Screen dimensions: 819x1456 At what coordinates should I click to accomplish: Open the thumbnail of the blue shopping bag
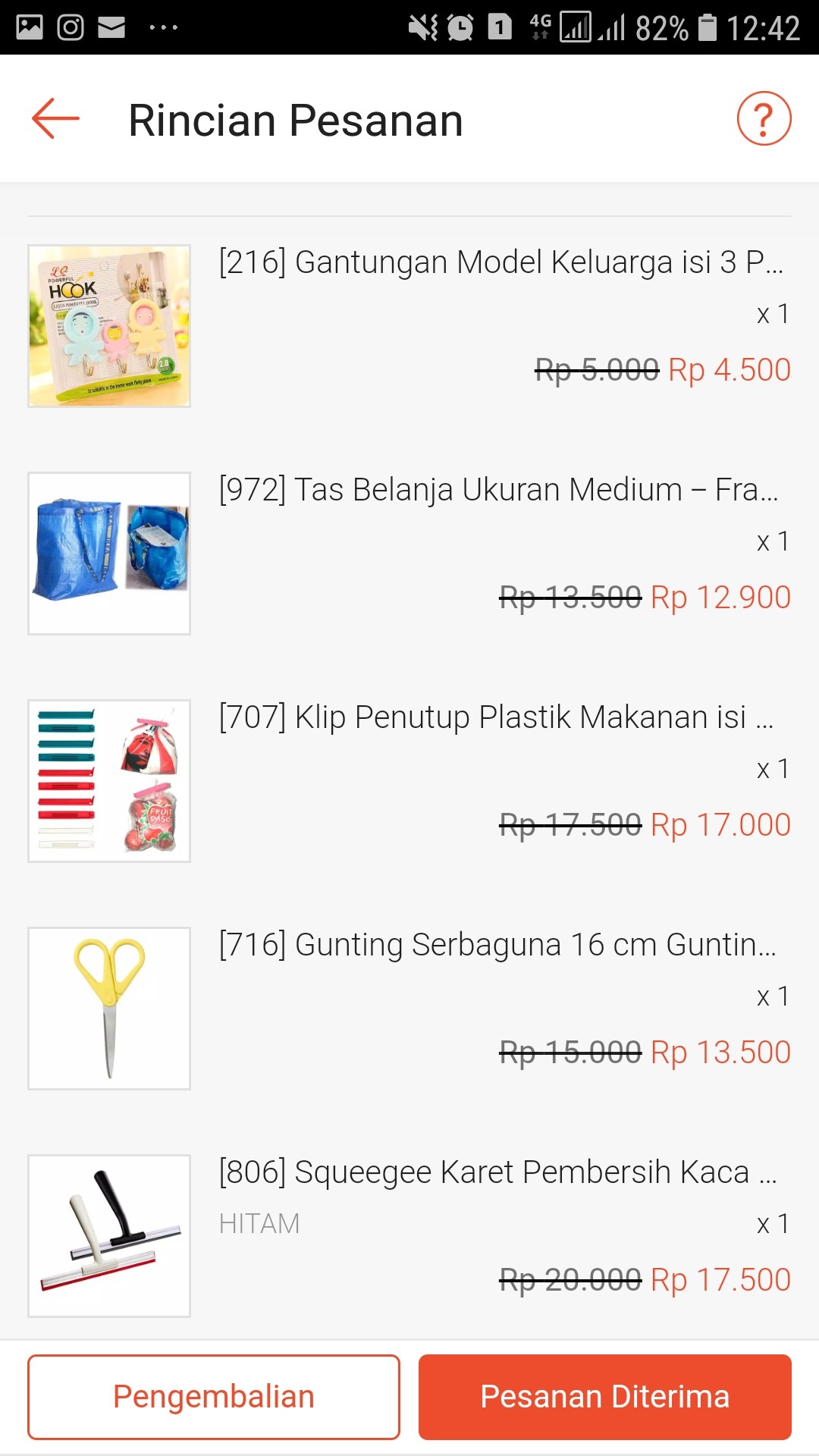[108, 553]
